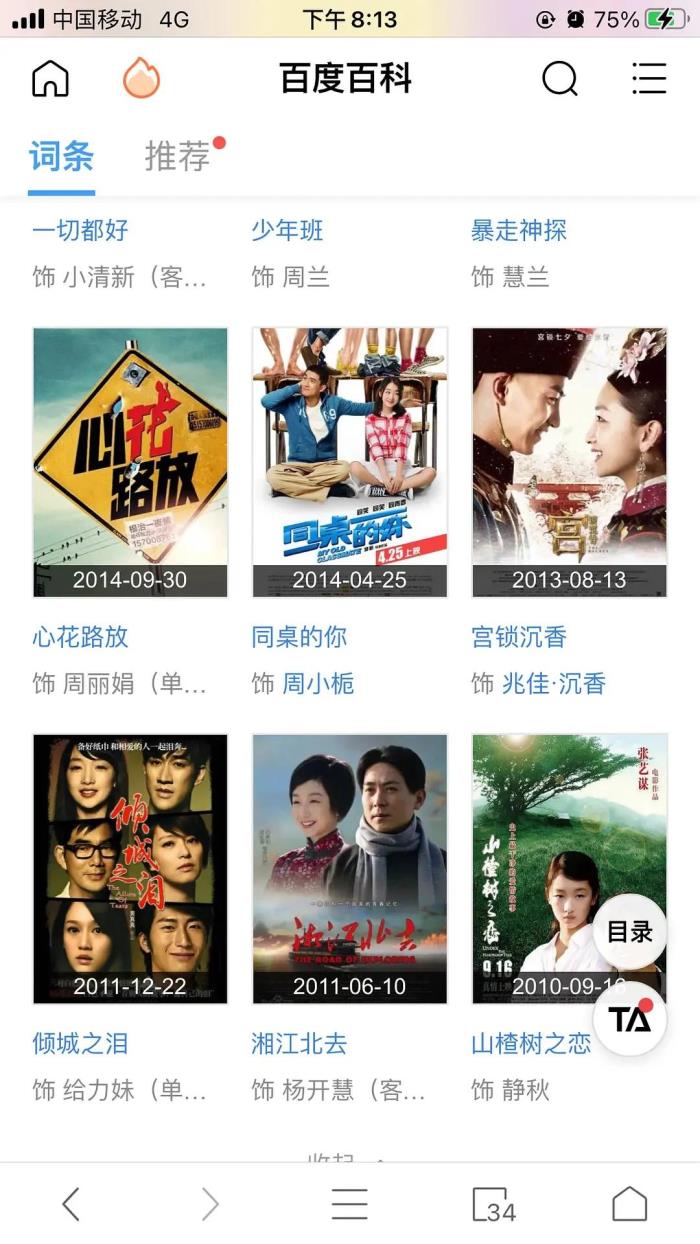
Task: Open the 少年班 entry link
Action: click(x=288, y=230)
